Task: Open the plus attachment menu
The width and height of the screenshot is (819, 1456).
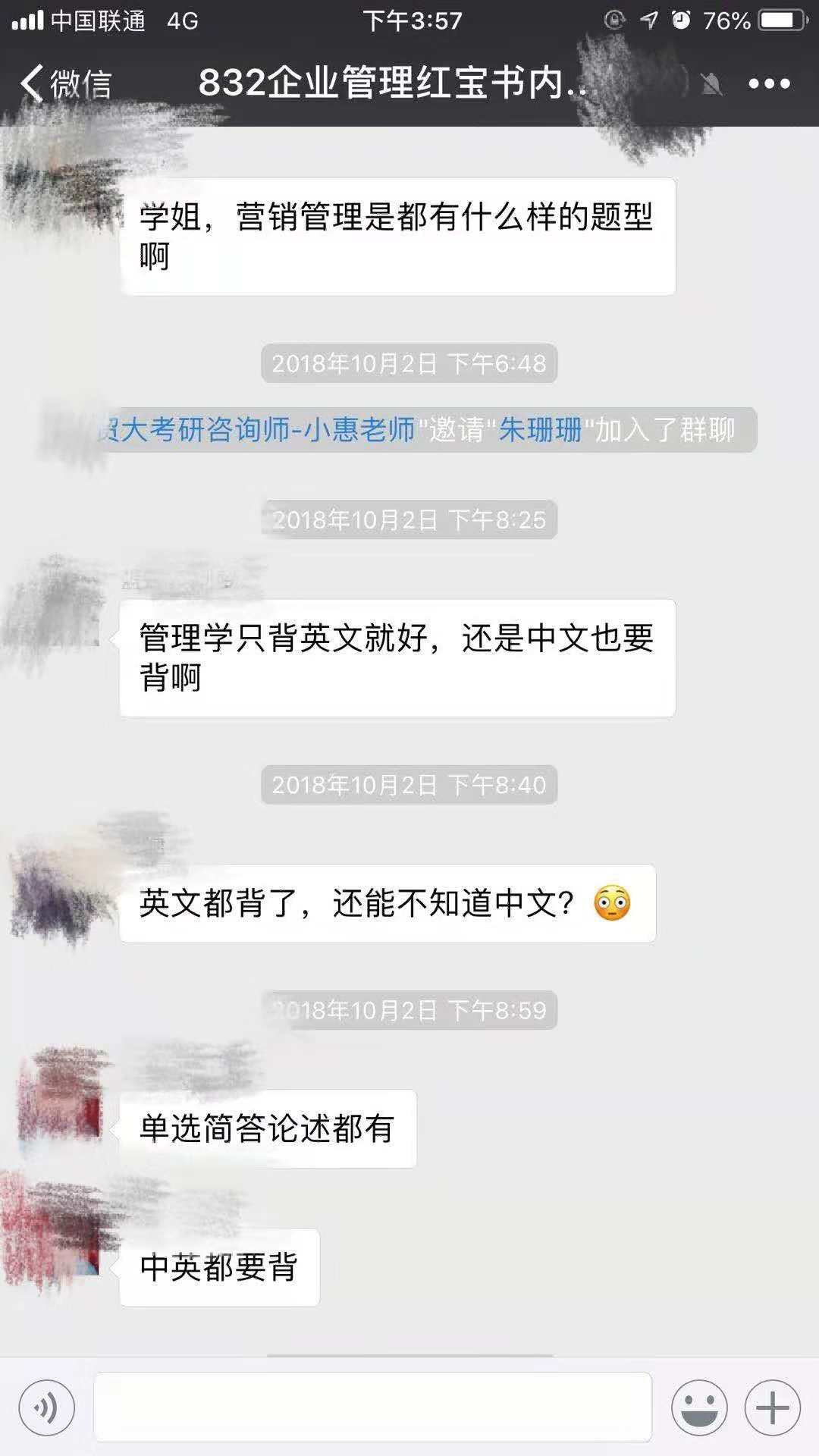Action: pos(772,1408)
